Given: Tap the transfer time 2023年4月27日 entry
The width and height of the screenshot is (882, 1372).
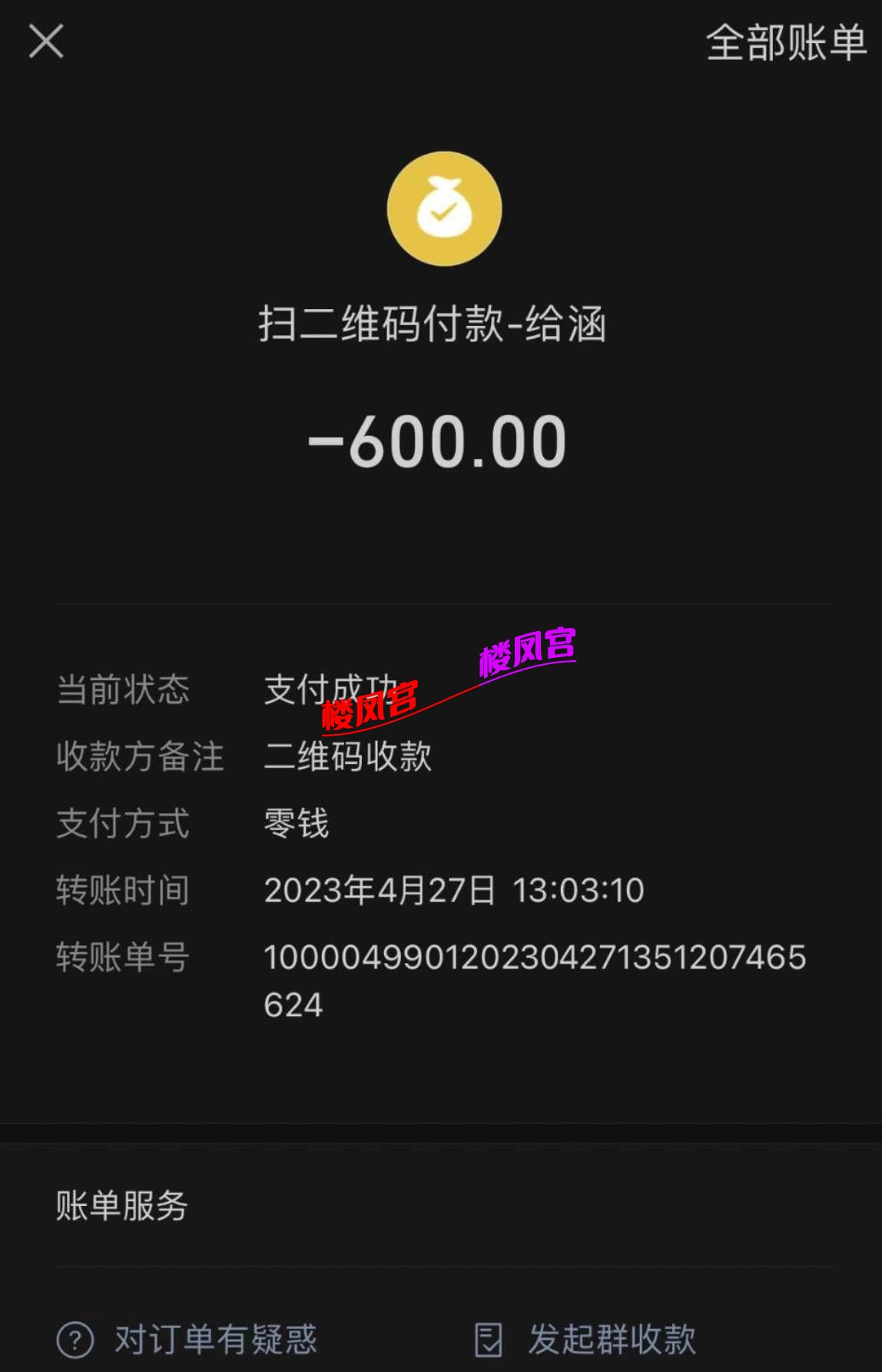Looking at the screenshot, I should tap(453, 892).
